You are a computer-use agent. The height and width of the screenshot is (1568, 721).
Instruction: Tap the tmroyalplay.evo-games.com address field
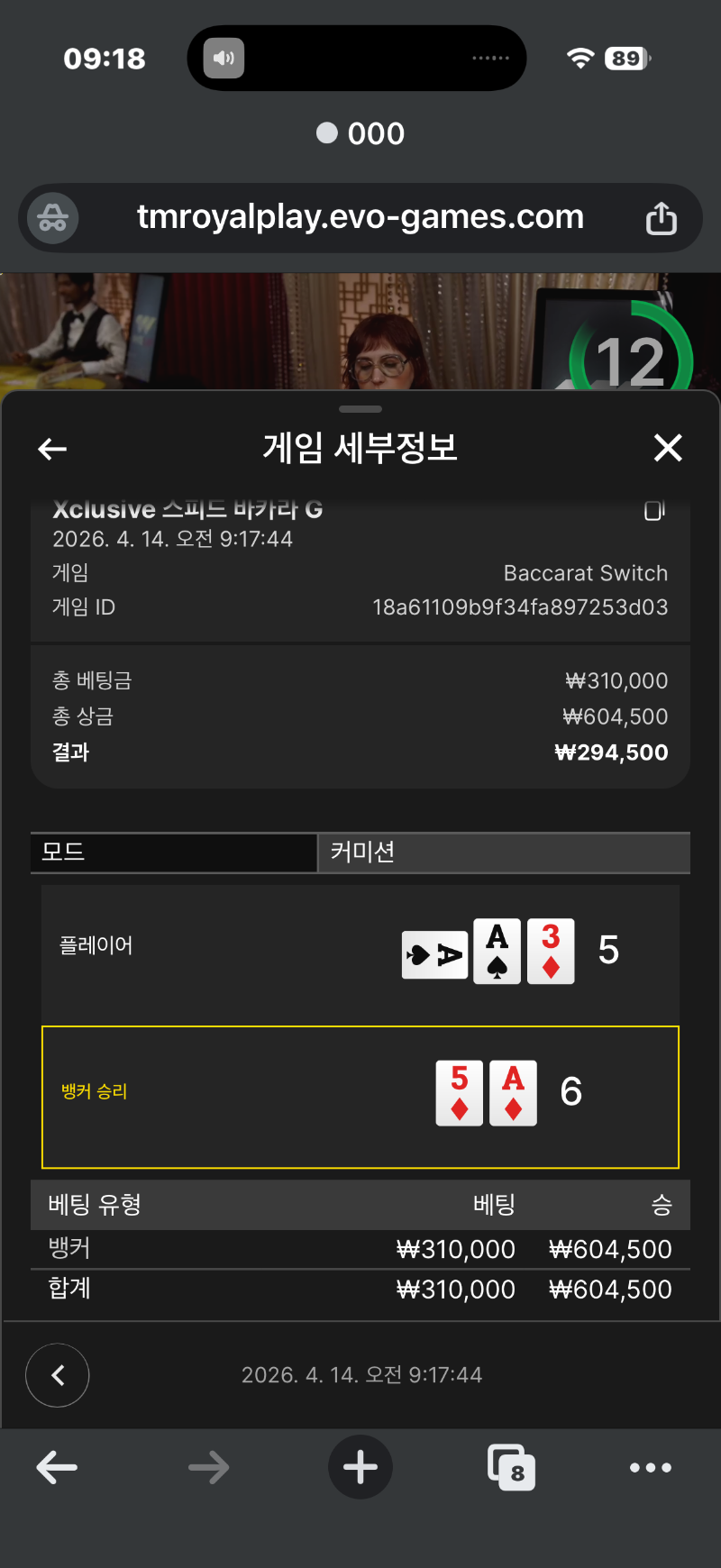[360, 217]
